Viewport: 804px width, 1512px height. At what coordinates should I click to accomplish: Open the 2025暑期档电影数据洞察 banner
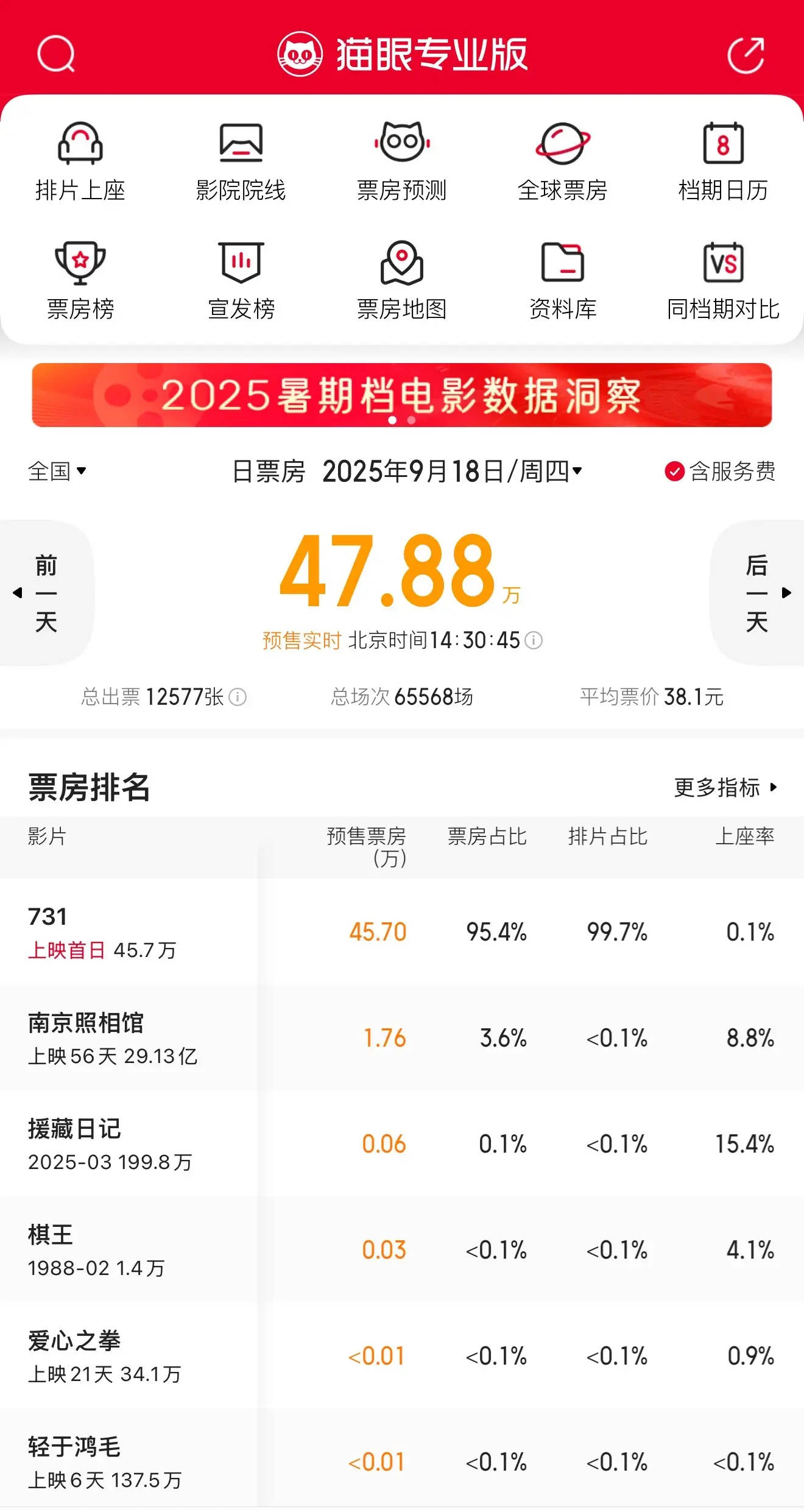pyautogui.click(x=401, y=395)
